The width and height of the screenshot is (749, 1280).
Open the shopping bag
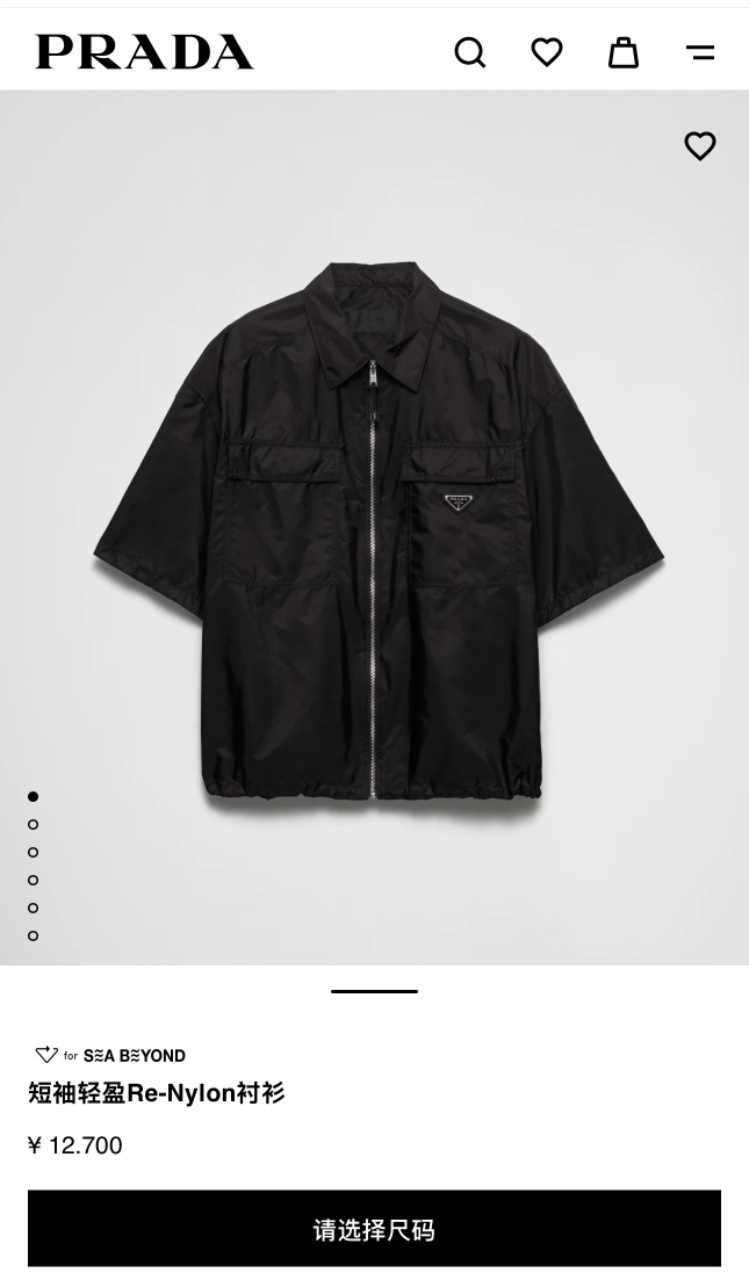click(623, 52)
